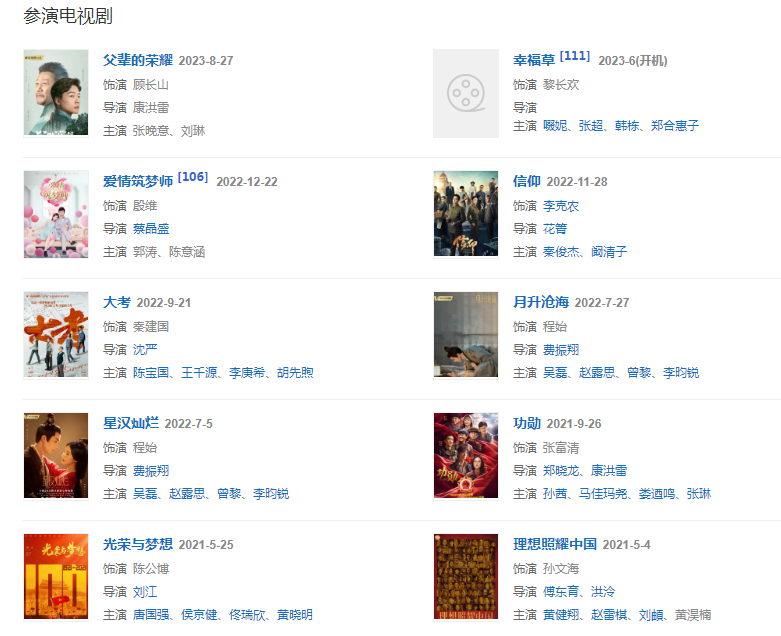Open the 父辈的荣耀 drama title link

coord(139,60)
